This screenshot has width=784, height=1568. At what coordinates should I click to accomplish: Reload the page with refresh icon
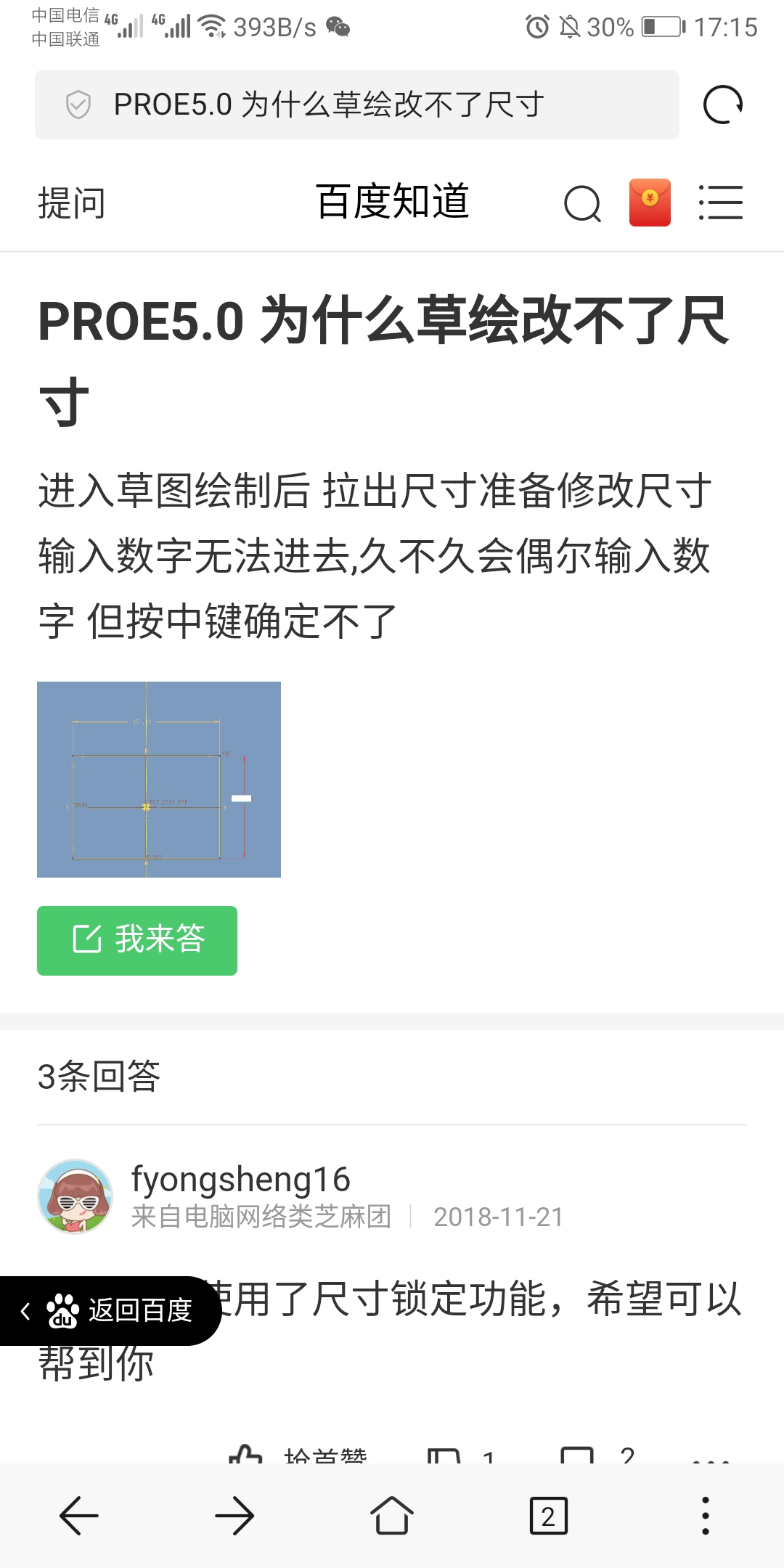(x=723, y=105)
